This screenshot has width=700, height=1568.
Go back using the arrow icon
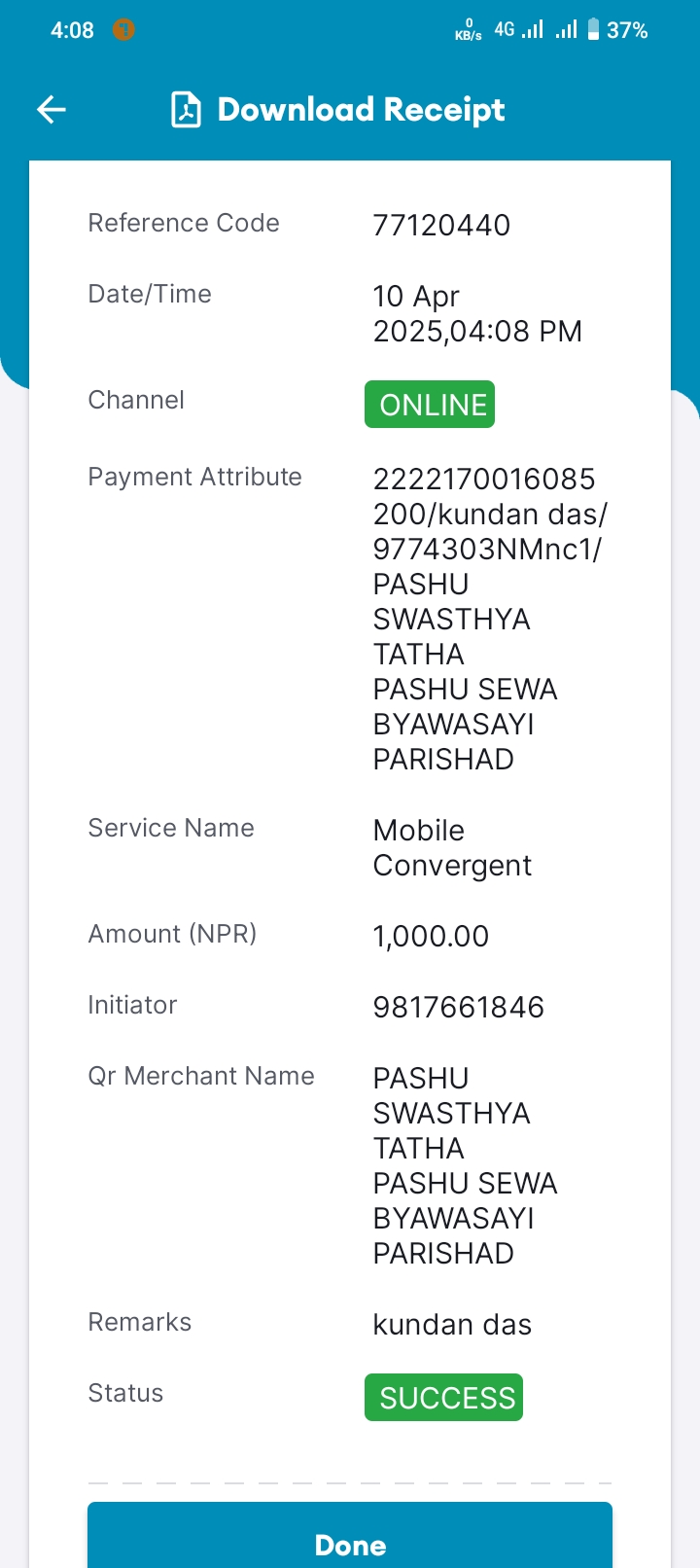click(52, 110)
